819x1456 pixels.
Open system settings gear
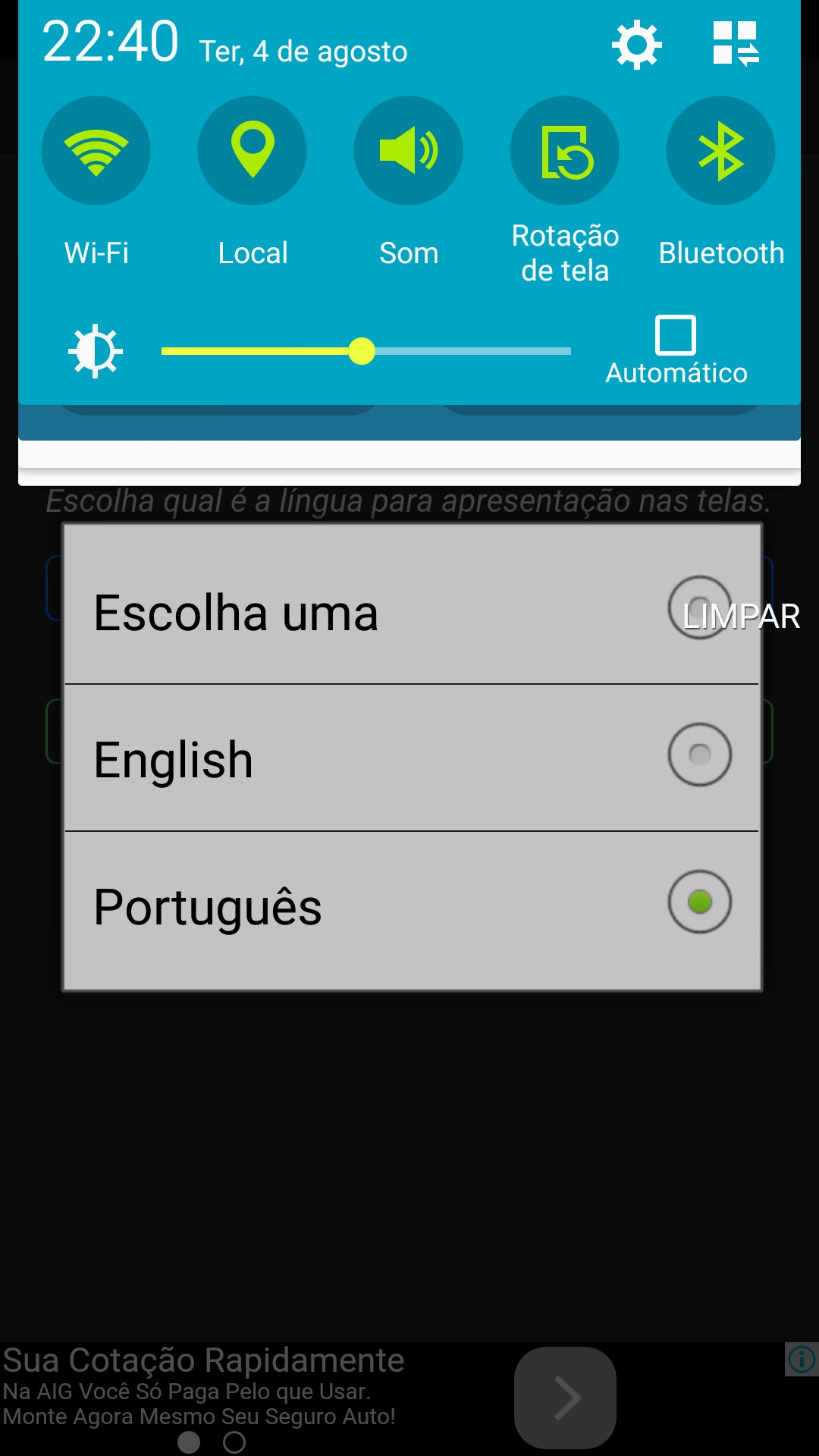pos(636,45)
